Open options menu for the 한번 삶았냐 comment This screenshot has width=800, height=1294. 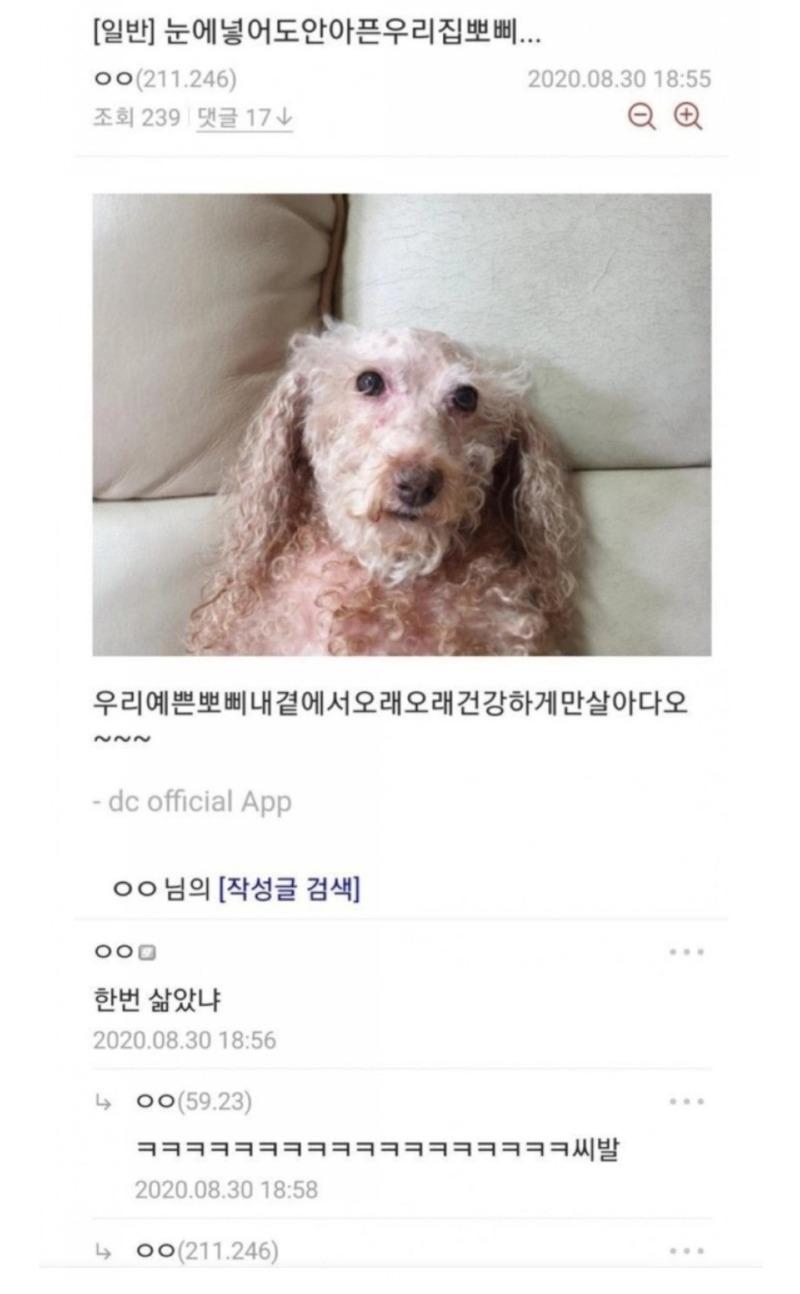[x=687, y=952]
